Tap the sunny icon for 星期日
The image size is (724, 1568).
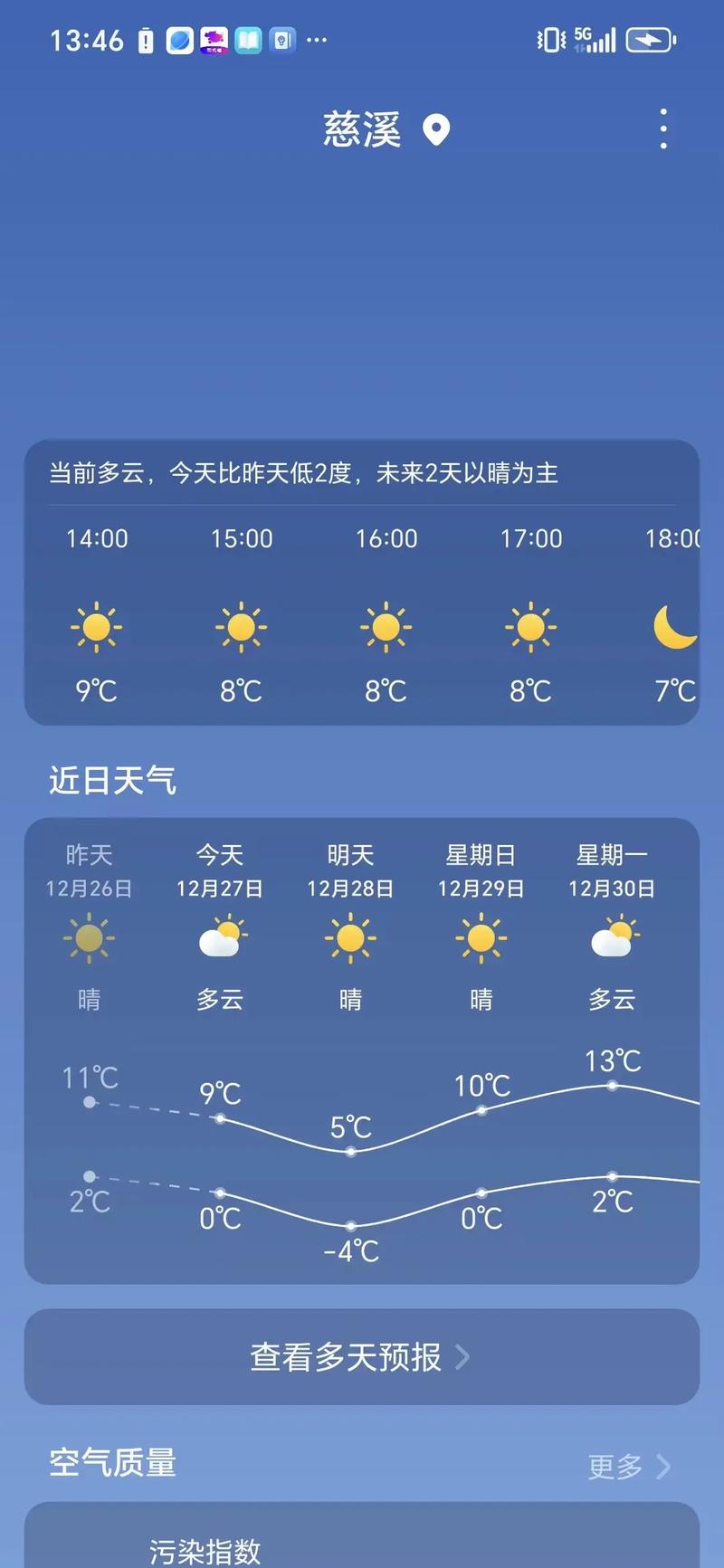click(x=481, y=939)
